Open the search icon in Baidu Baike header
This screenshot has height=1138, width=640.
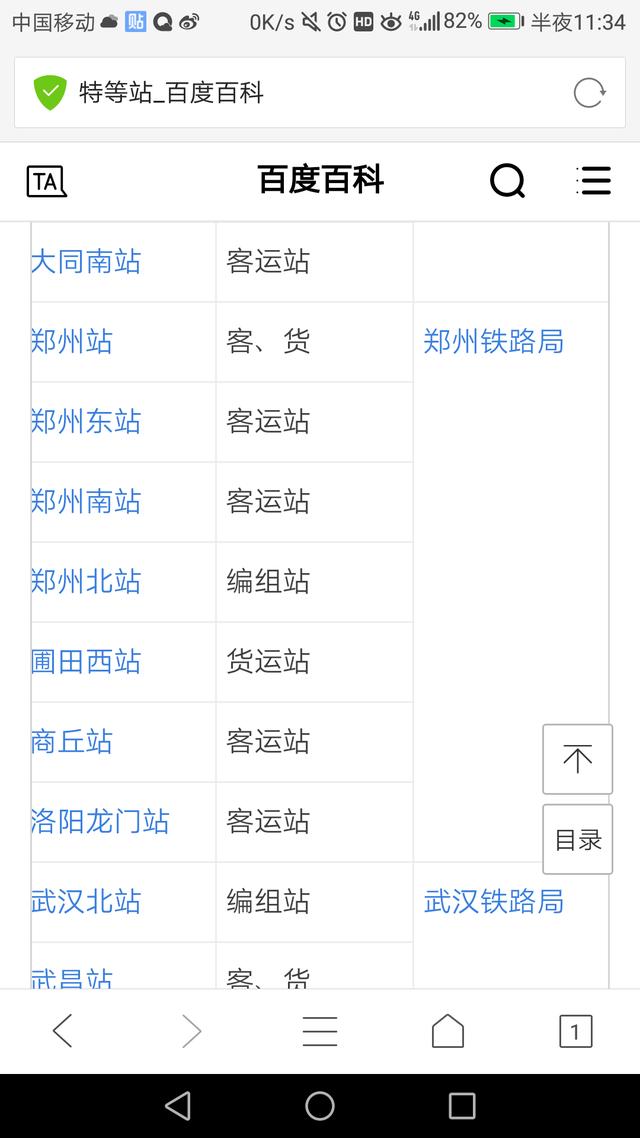tap(507, 180)
